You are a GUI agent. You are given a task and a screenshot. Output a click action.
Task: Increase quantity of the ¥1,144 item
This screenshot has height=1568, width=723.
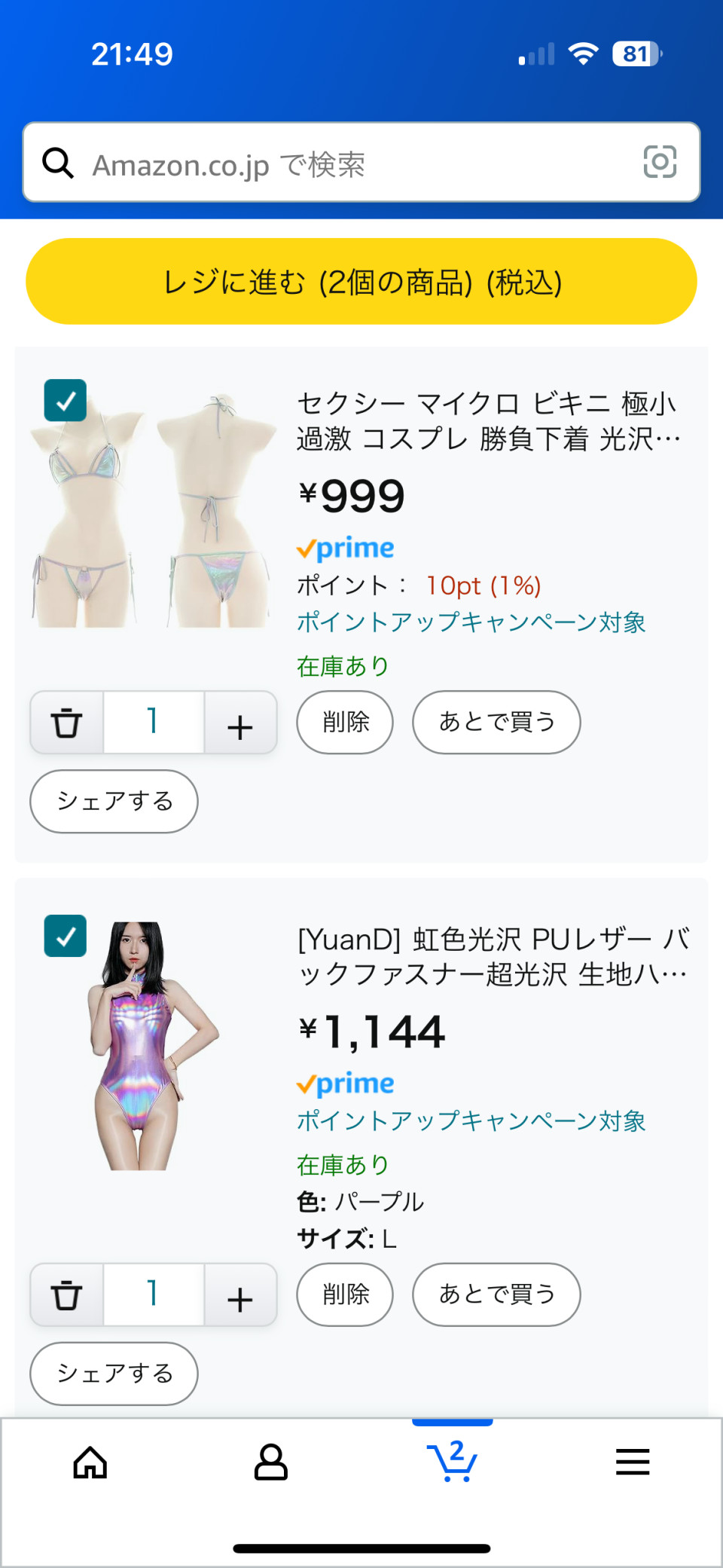click(x=239, y=1296)
